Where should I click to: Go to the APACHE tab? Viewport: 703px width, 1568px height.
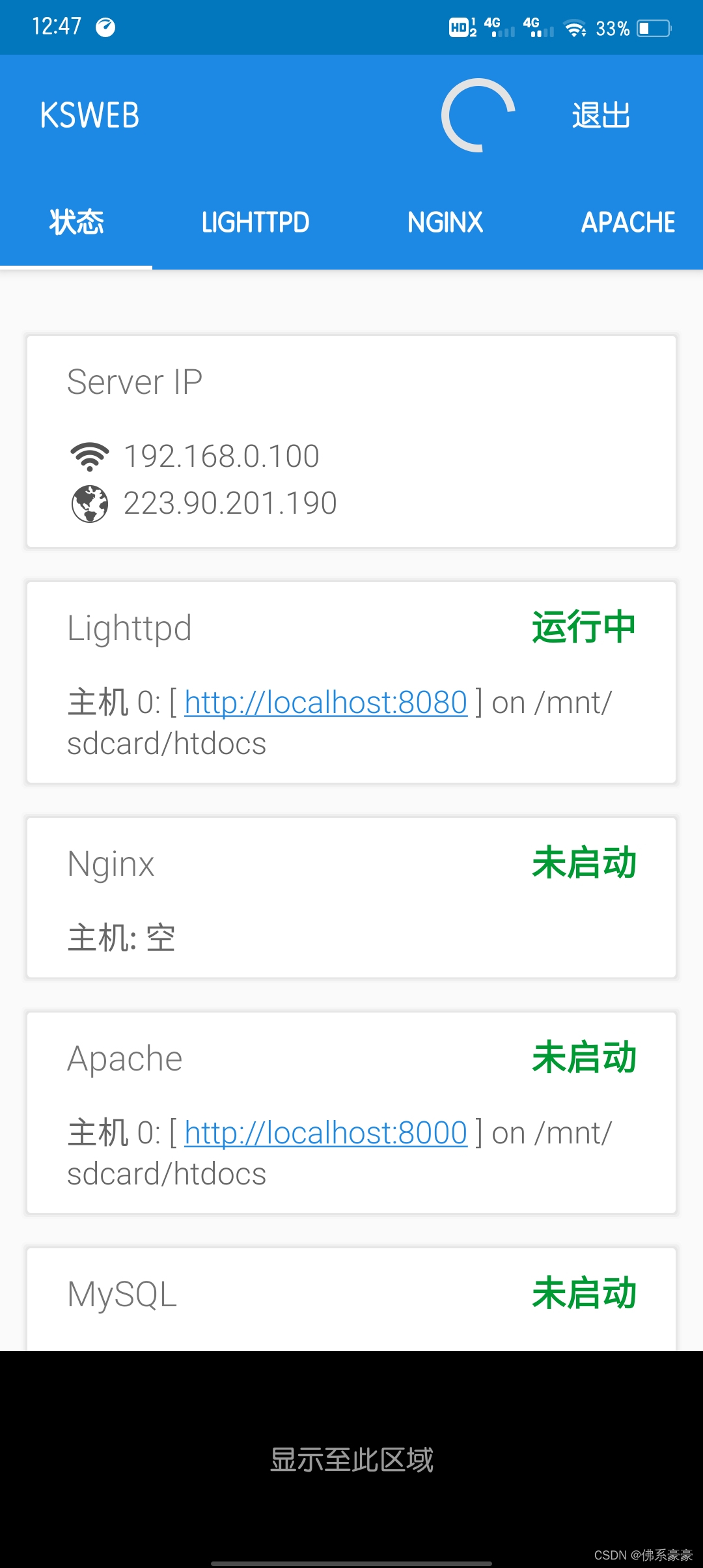[x=627, y=223]
